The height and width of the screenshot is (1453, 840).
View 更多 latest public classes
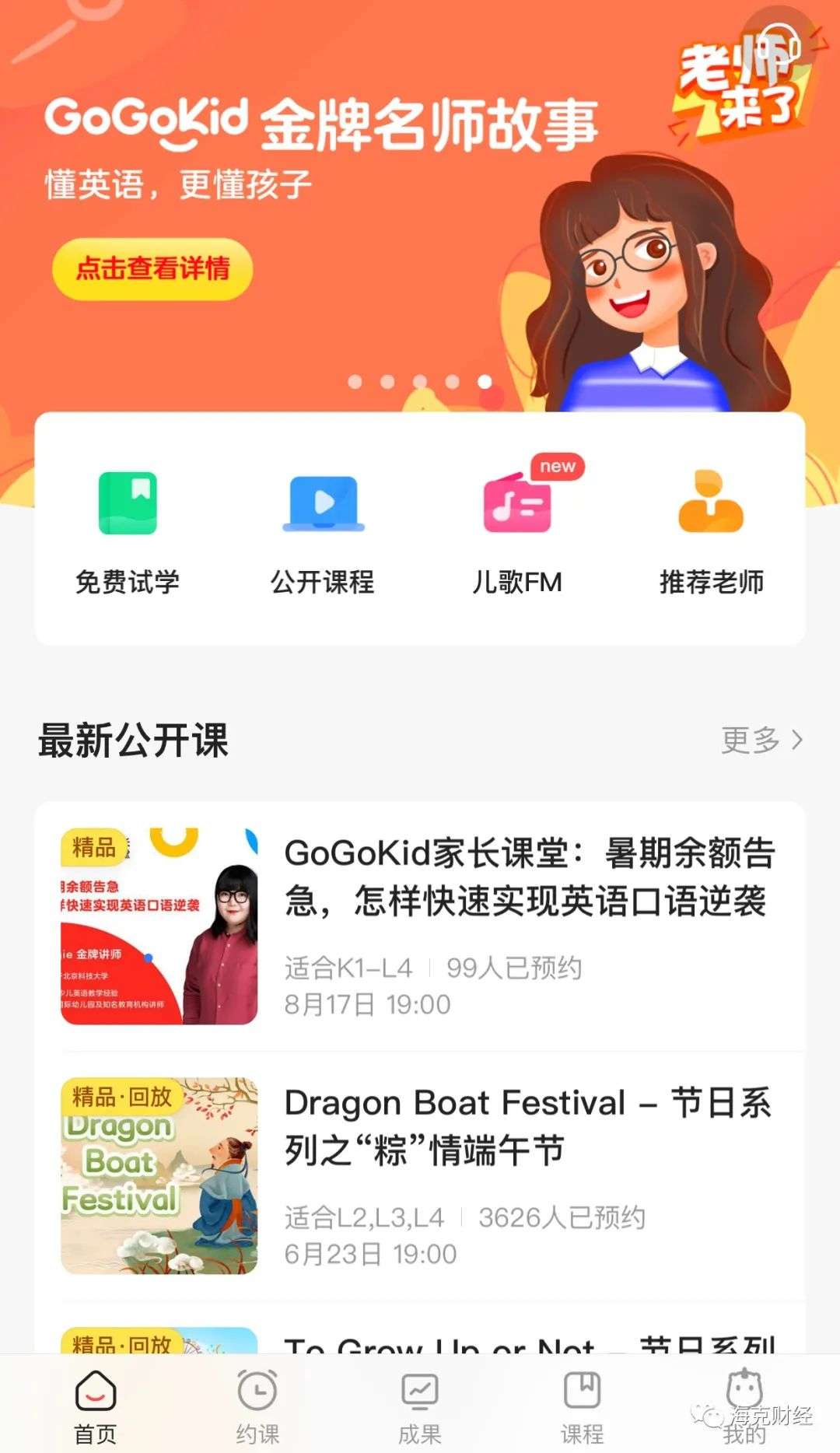(761, 740)
